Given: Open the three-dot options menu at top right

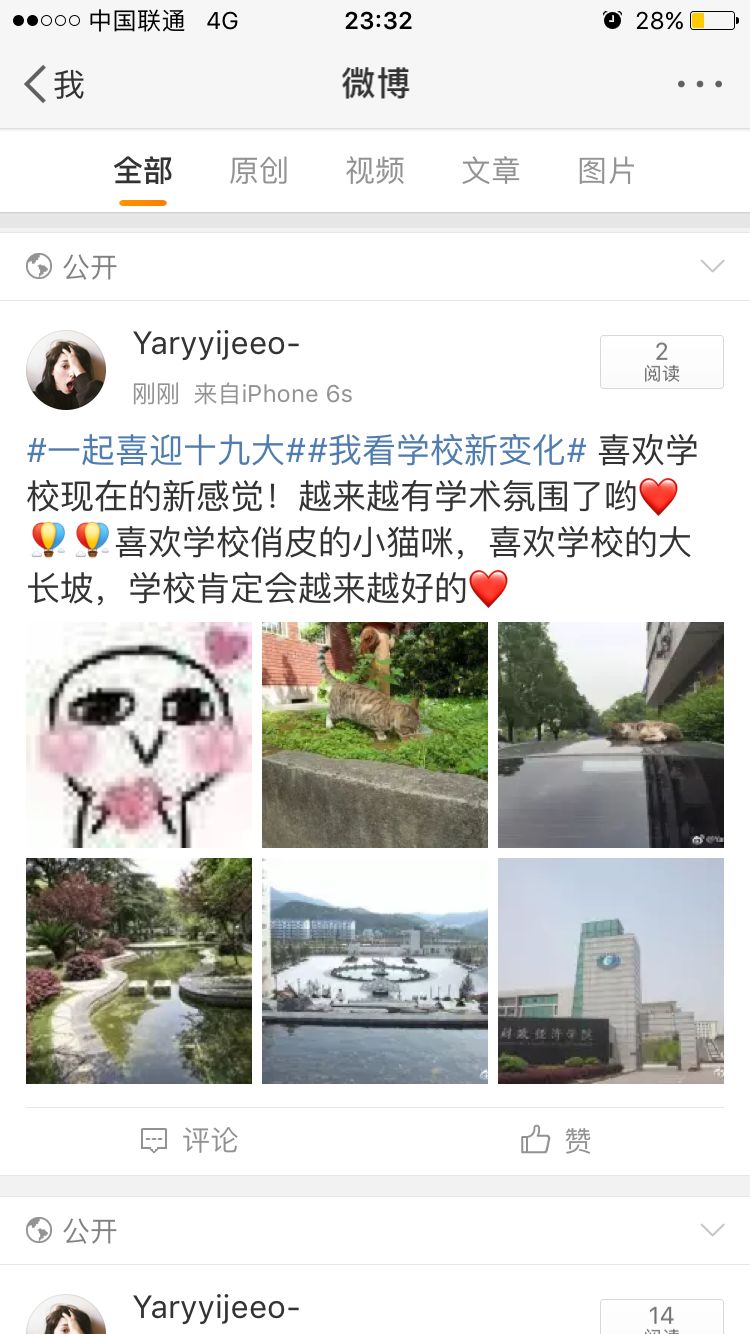Looking at the screenshot, I should click(x=699, y=84).
